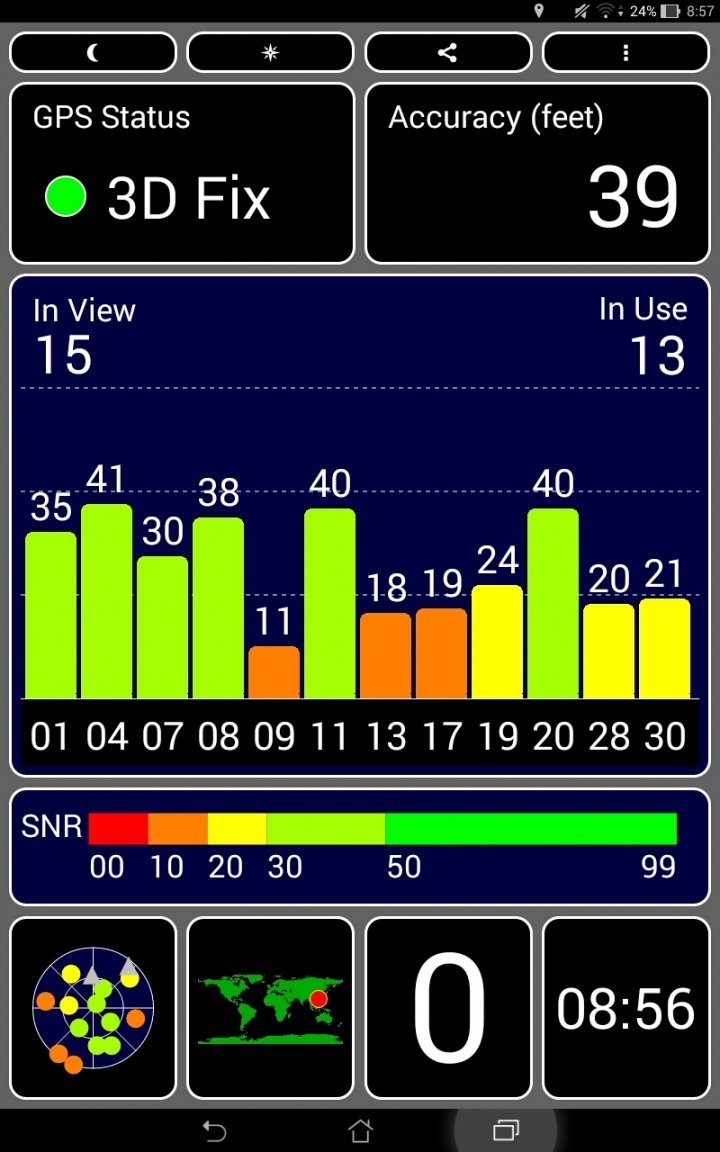720x1152 pixels.
Task: Share the GPS data
Action: (x=448, y=52)
